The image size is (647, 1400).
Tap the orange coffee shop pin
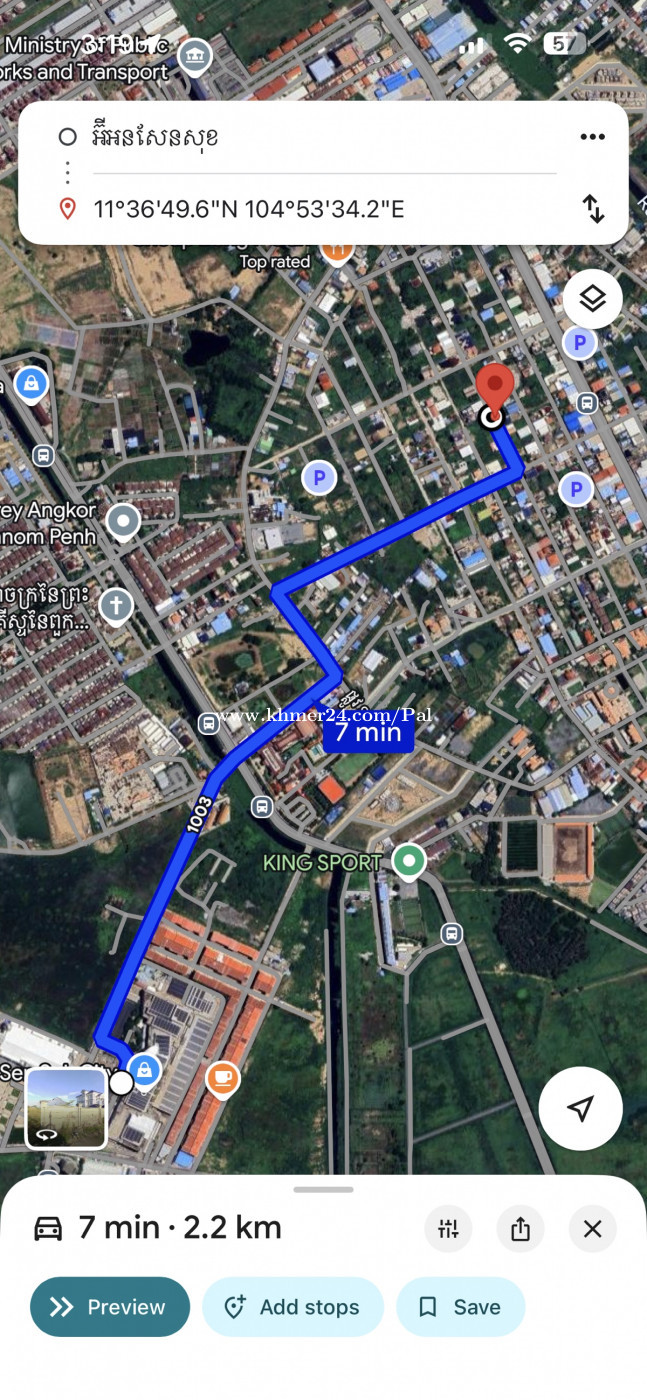point(222,1078)
